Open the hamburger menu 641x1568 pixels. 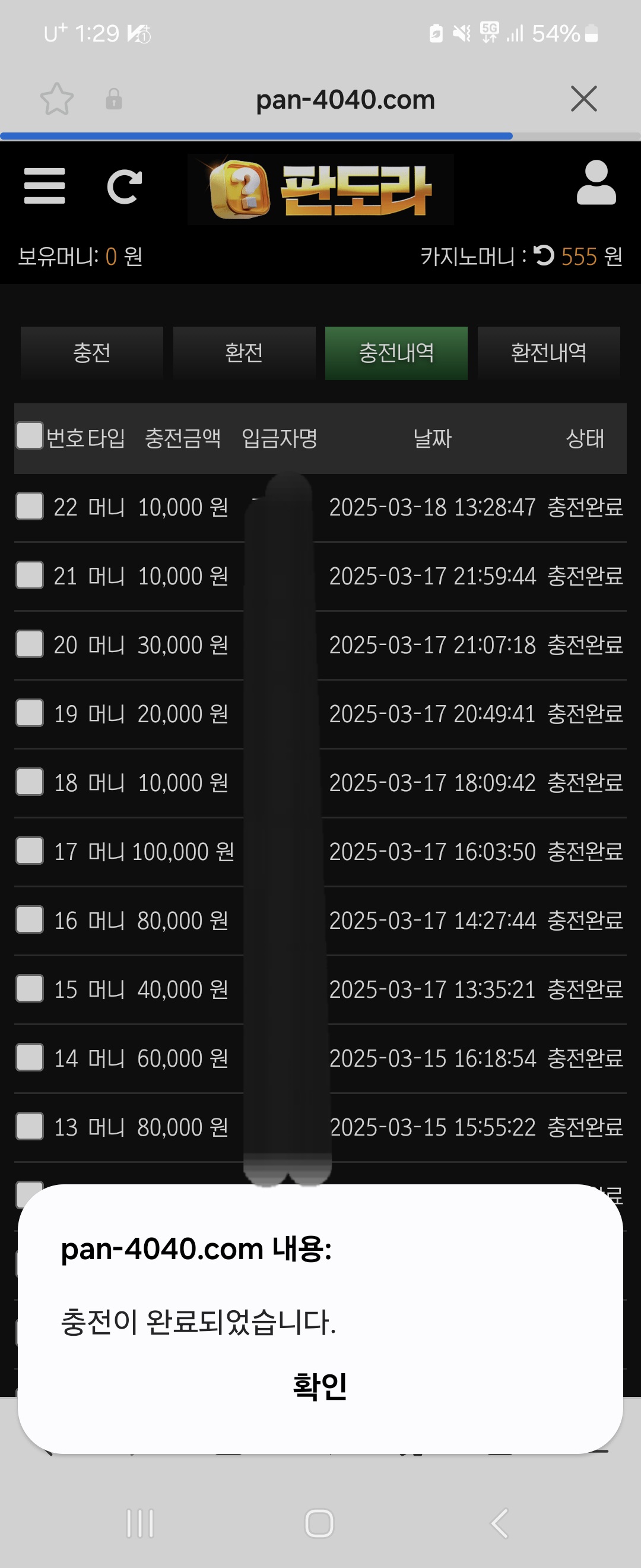coord(45,186)
